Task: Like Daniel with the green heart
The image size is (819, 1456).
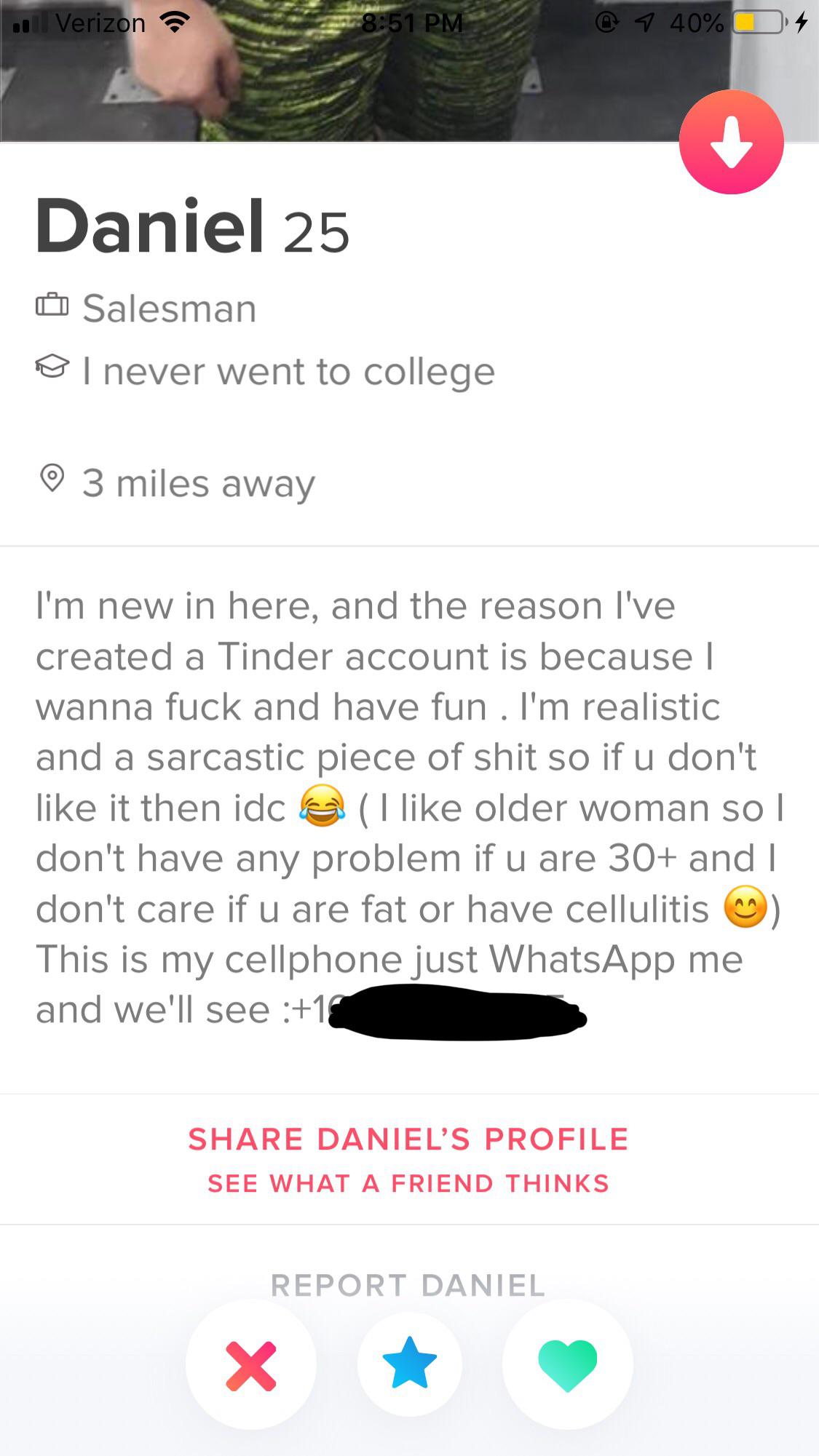Action: click(x=567, y=1365)
